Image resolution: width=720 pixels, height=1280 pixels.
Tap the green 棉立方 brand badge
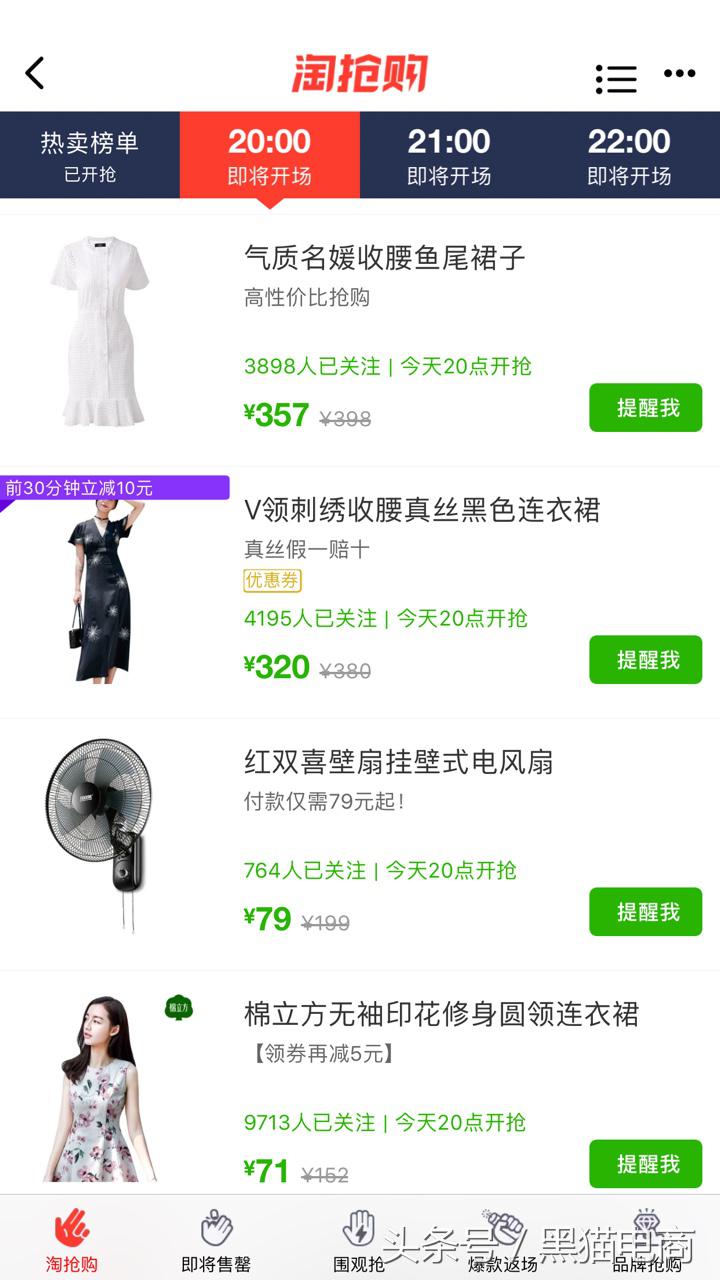click(x=177, y=1007)
